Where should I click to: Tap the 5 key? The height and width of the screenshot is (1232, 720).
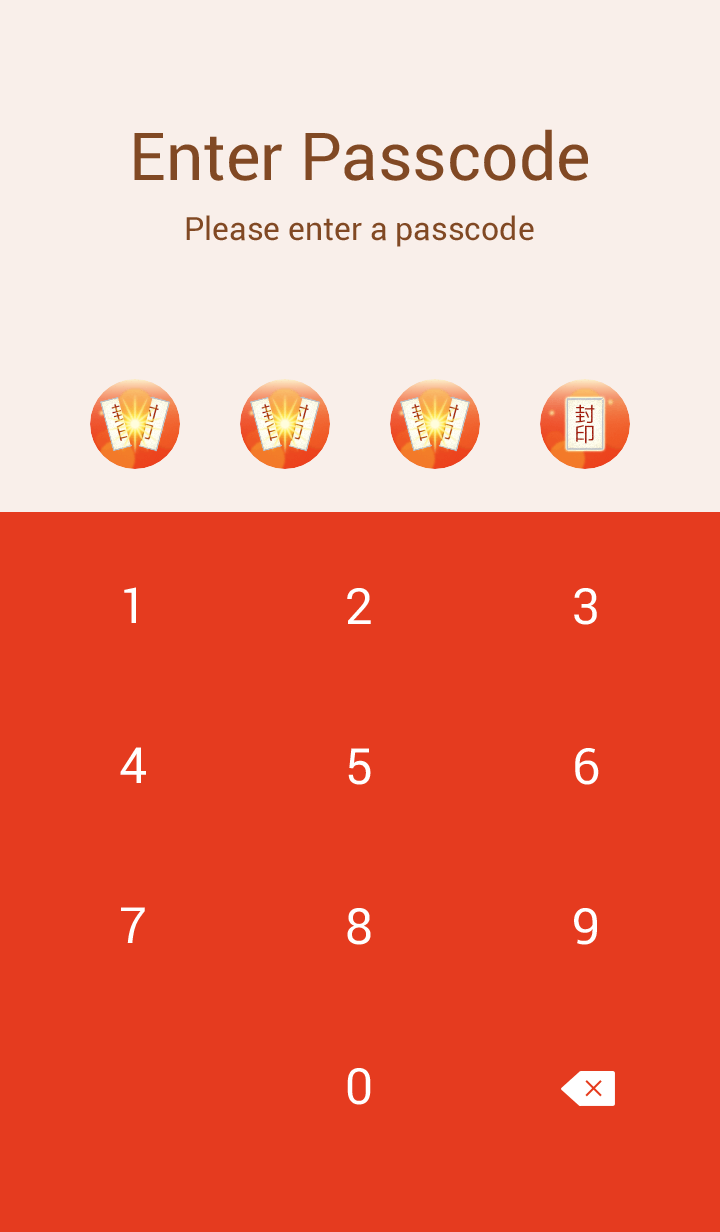click(359, 767)
